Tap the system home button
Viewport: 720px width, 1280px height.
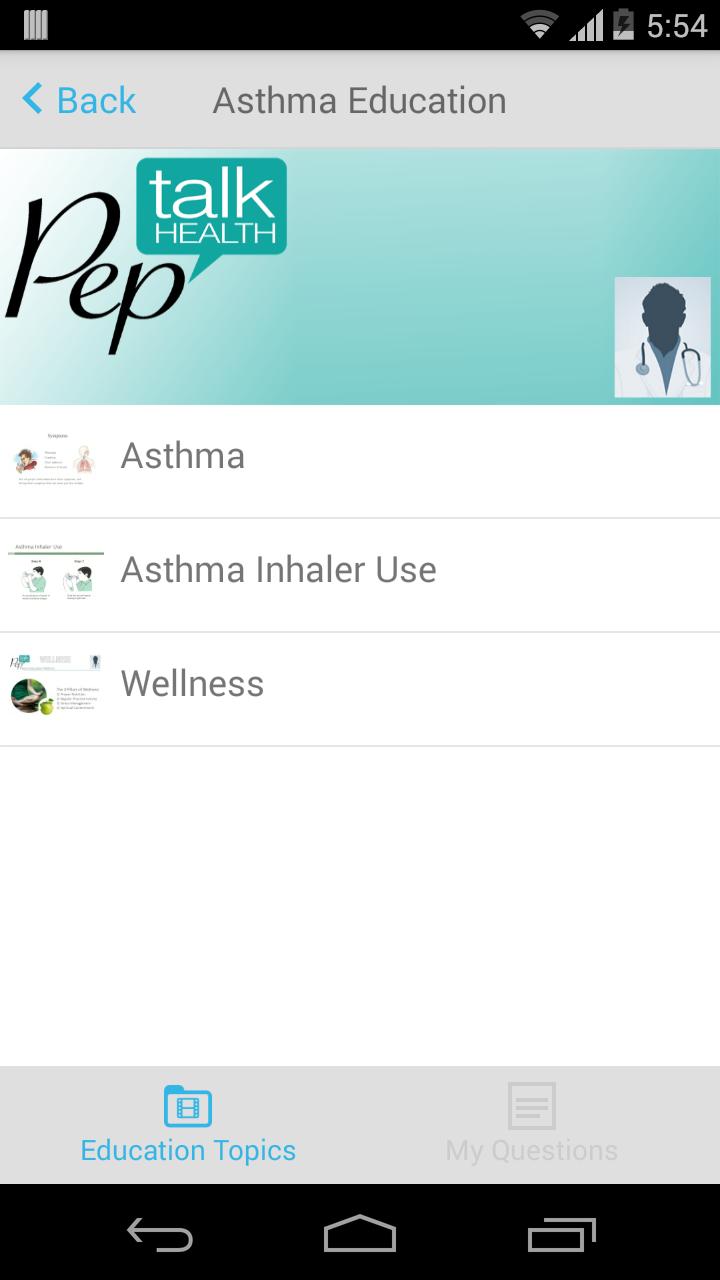[x=360, y=1233]
